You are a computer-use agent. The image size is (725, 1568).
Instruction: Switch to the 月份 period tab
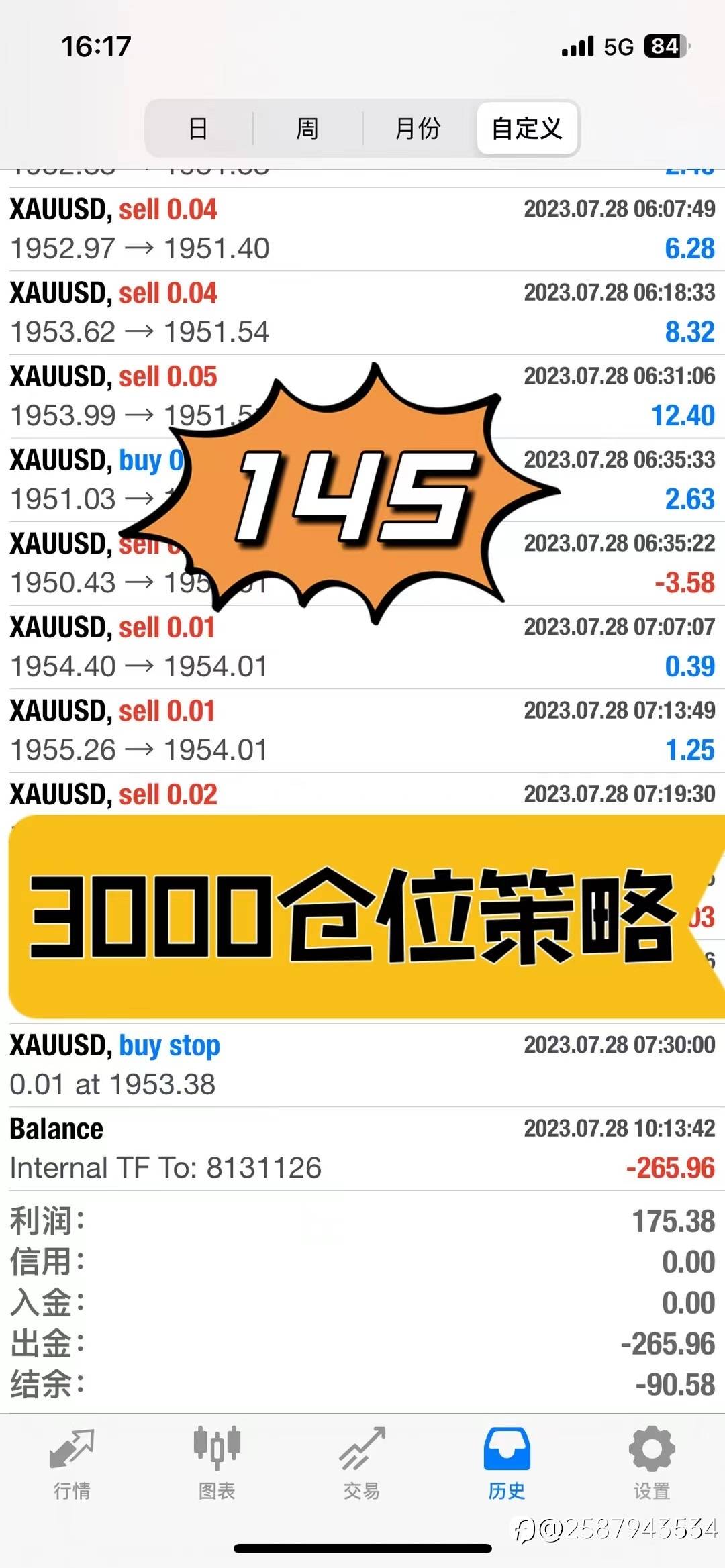(418, 128)
